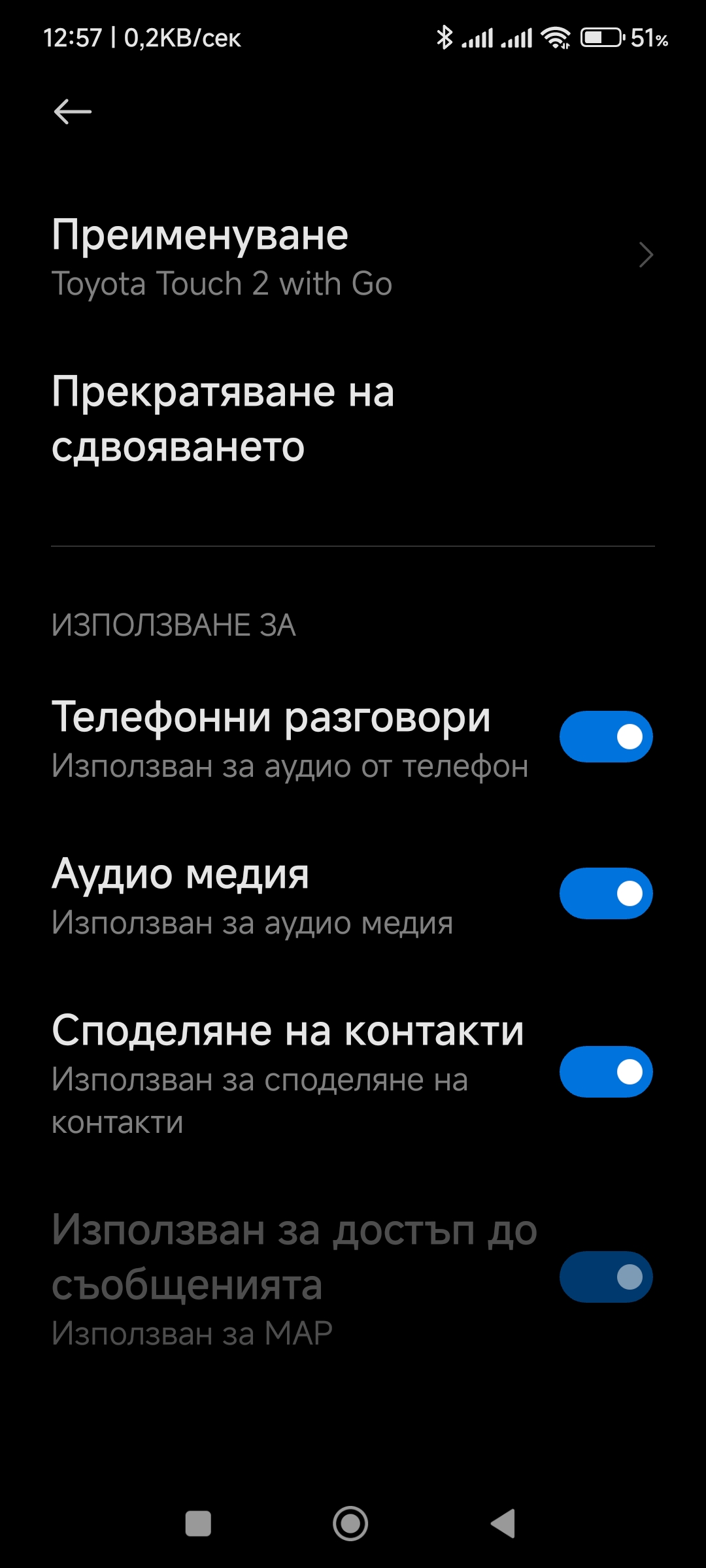The height and width of the screenshot is (1568, 706).
Task: Select Преименуване to rename the device
Action: (200, 235)
